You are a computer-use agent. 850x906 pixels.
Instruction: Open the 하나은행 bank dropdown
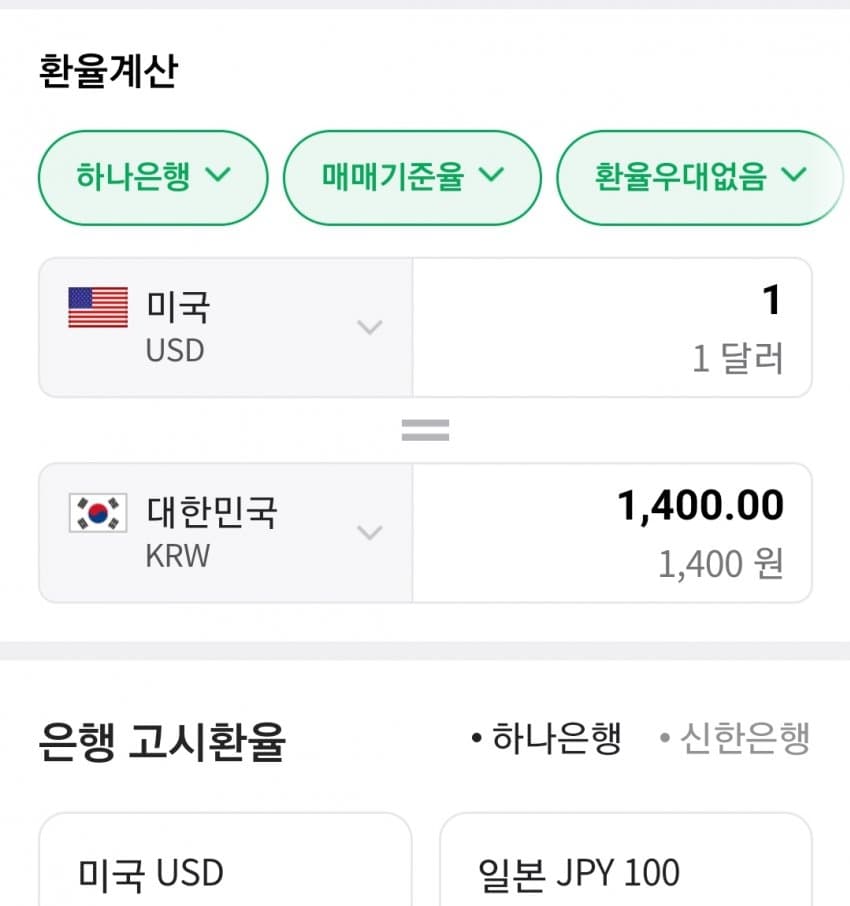[x=153, y=178]
